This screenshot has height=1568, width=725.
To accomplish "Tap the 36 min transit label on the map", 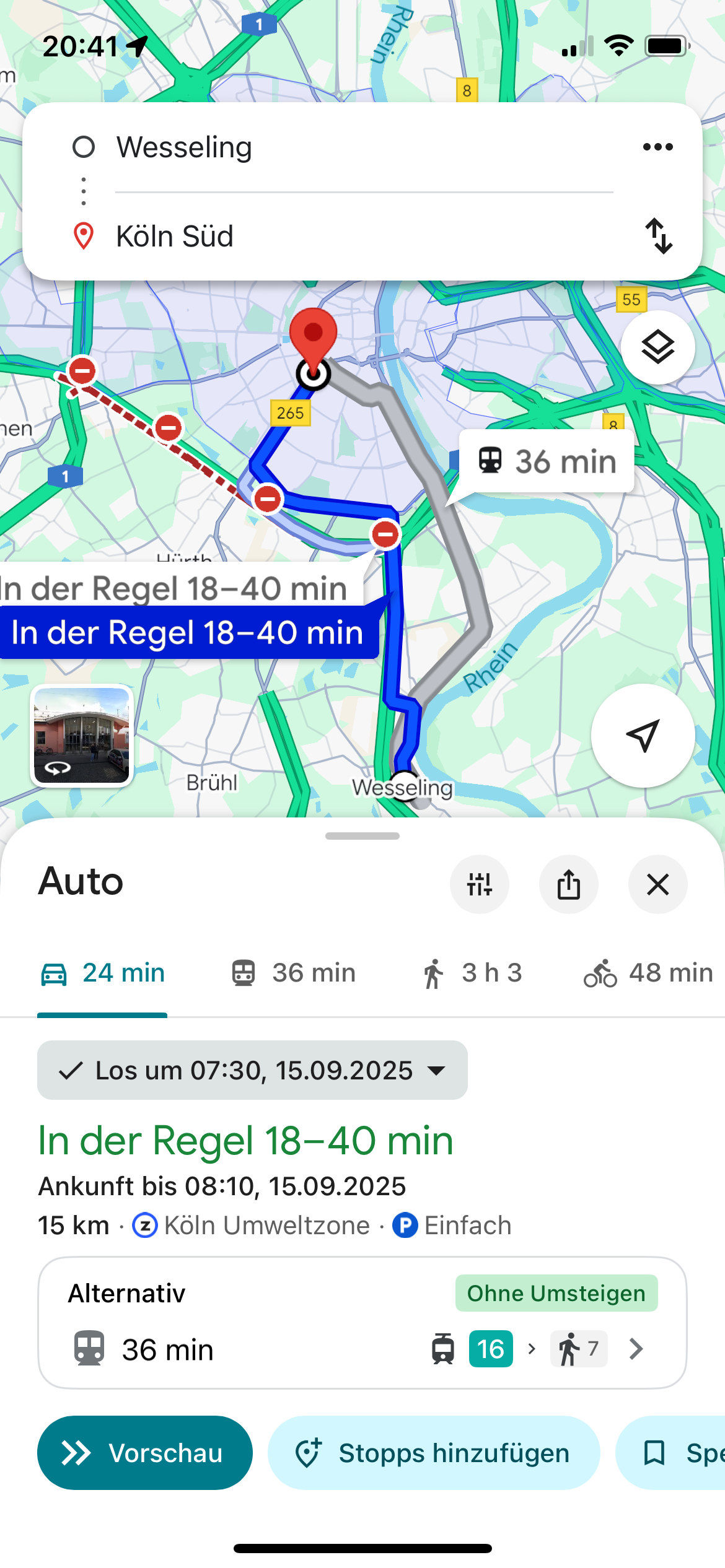I will click(547, 461).
